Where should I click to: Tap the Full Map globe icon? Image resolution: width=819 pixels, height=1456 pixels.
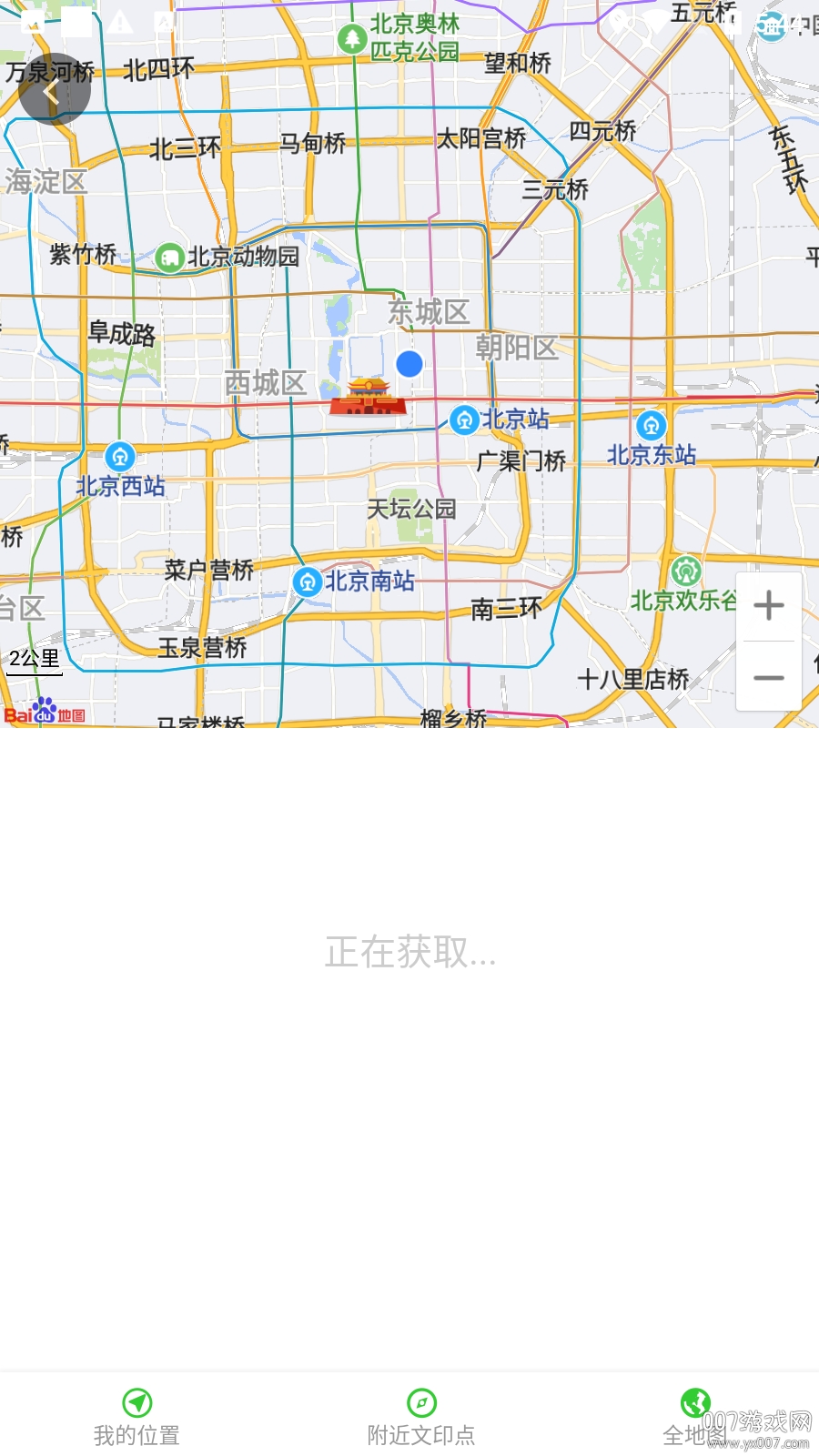695,1402
